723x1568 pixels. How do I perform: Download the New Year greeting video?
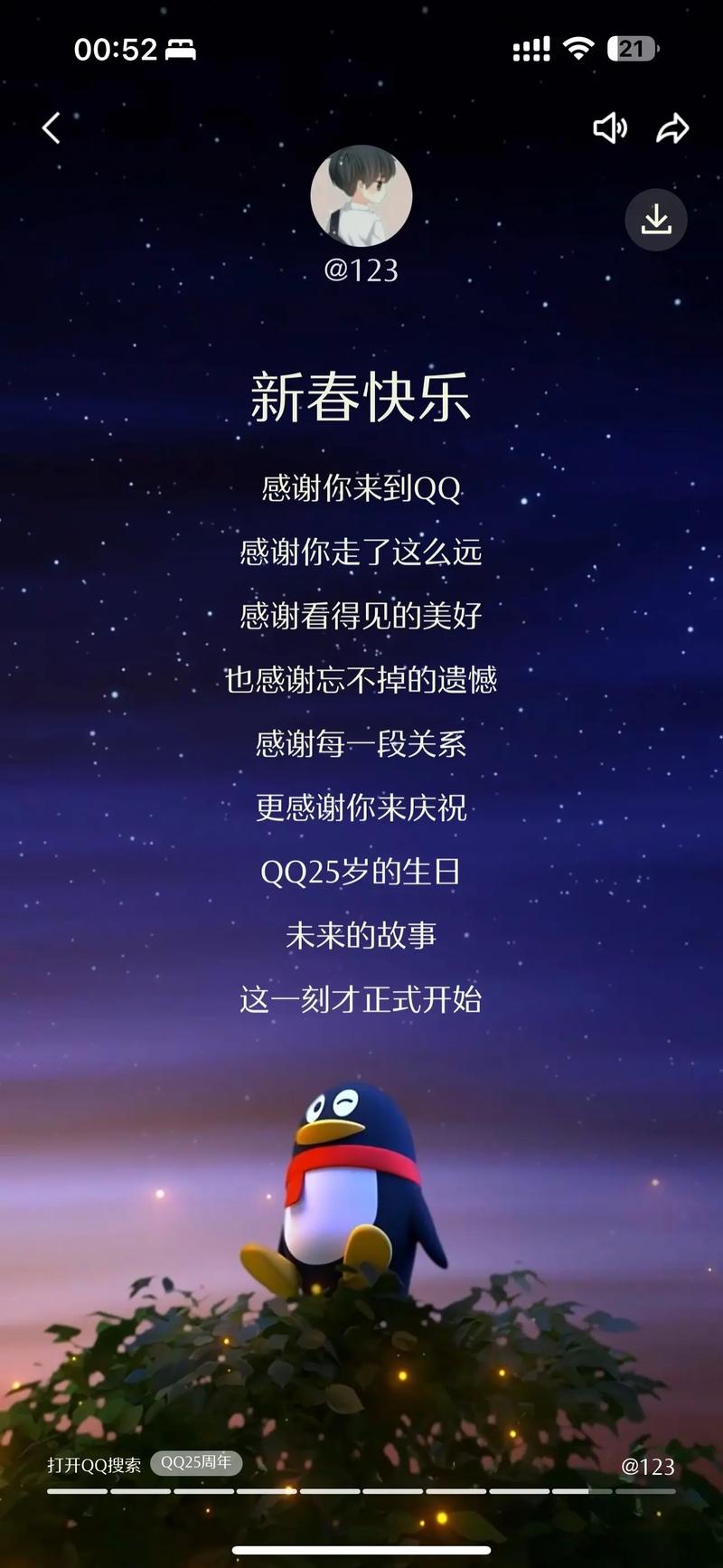pyautogui.click(x=656, y=219)
